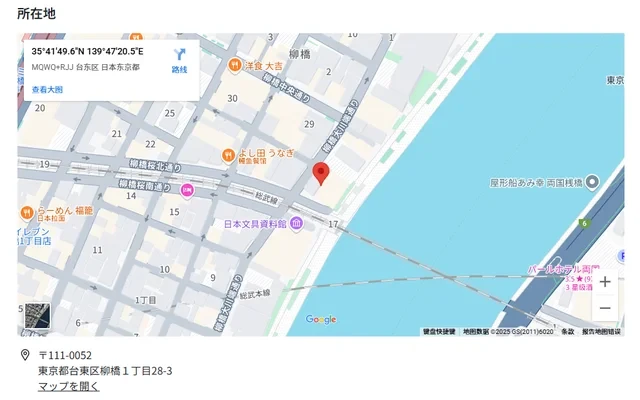Tap the red location pin
The height and width of the screenshot is (400, 640).
321,173
